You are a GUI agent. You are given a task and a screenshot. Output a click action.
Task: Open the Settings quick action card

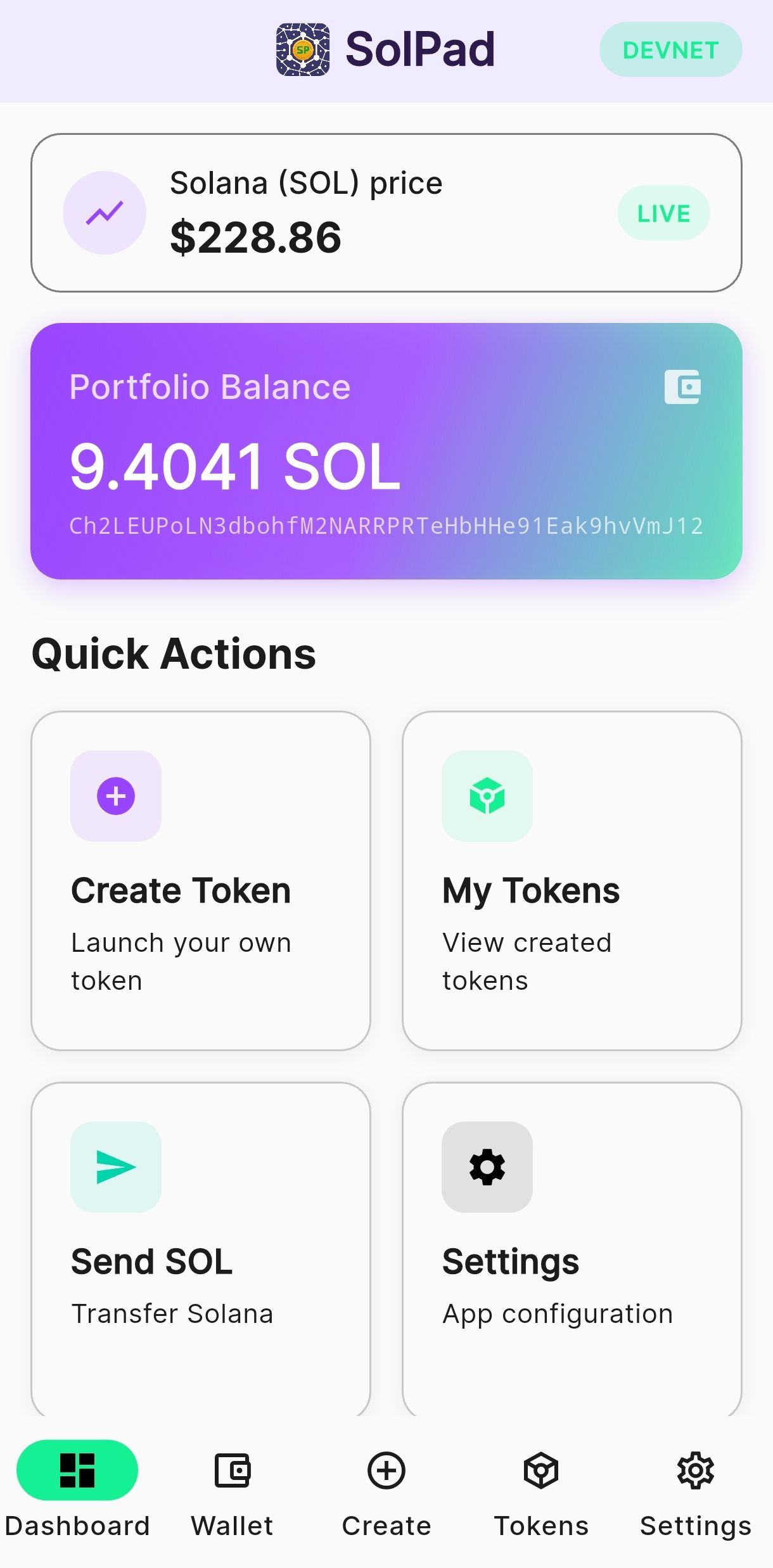click(x=572, y=1248)
